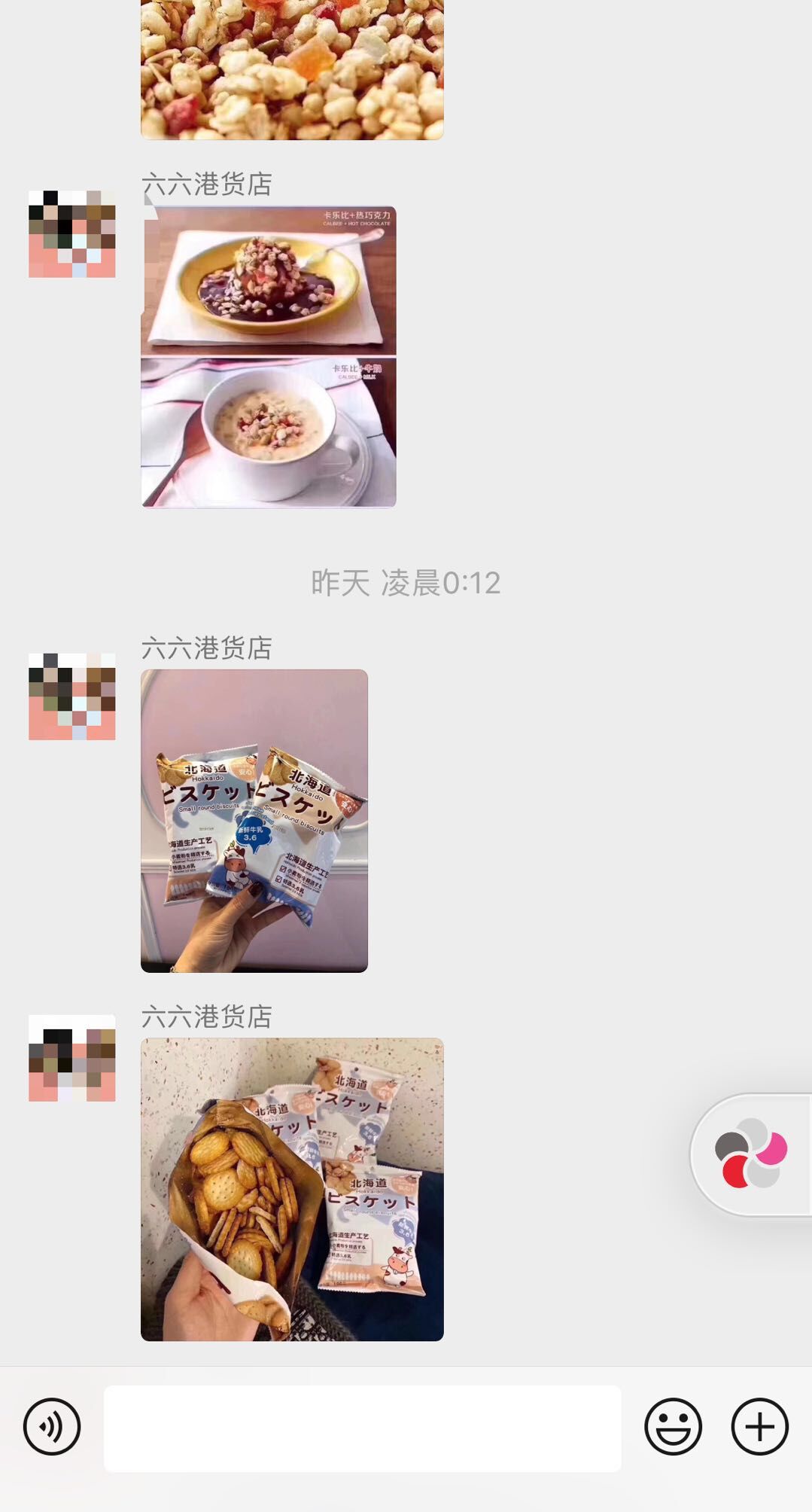
Task: Open the floating pinwheel window button
Action: pyautogui.click(x=751, y=1154)
